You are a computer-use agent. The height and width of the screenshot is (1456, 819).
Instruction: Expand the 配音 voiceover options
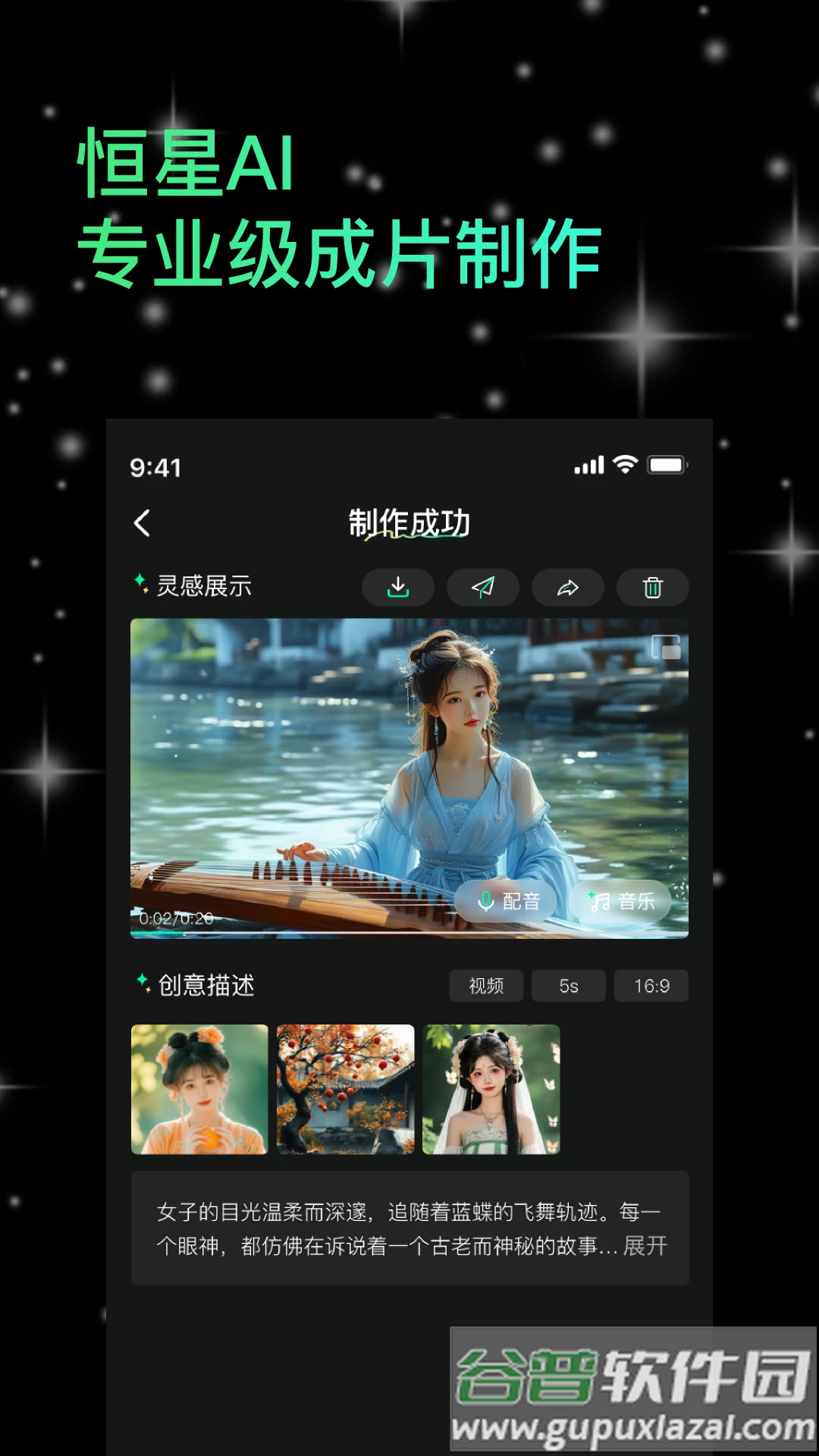(507, 901)
